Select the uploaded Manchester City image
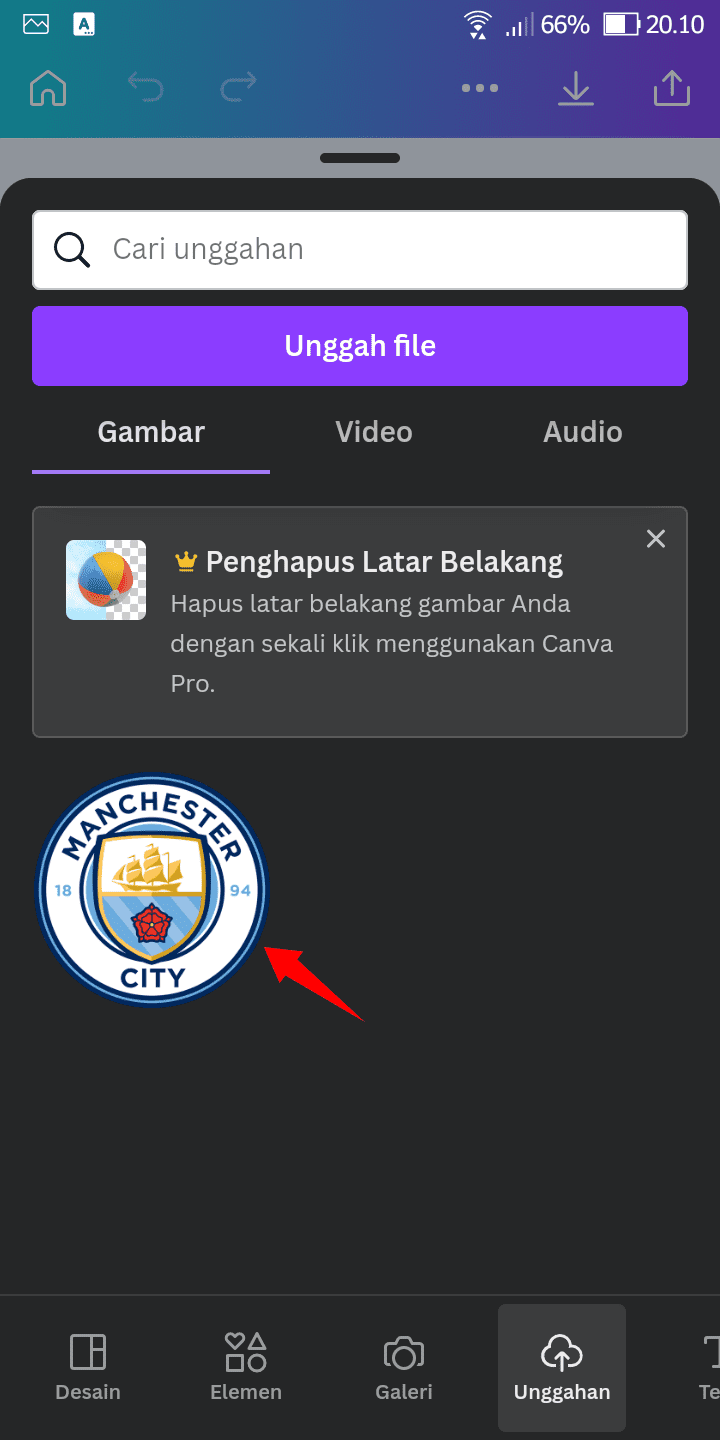This screenshot has width=720, height=1440. point(152,889)
